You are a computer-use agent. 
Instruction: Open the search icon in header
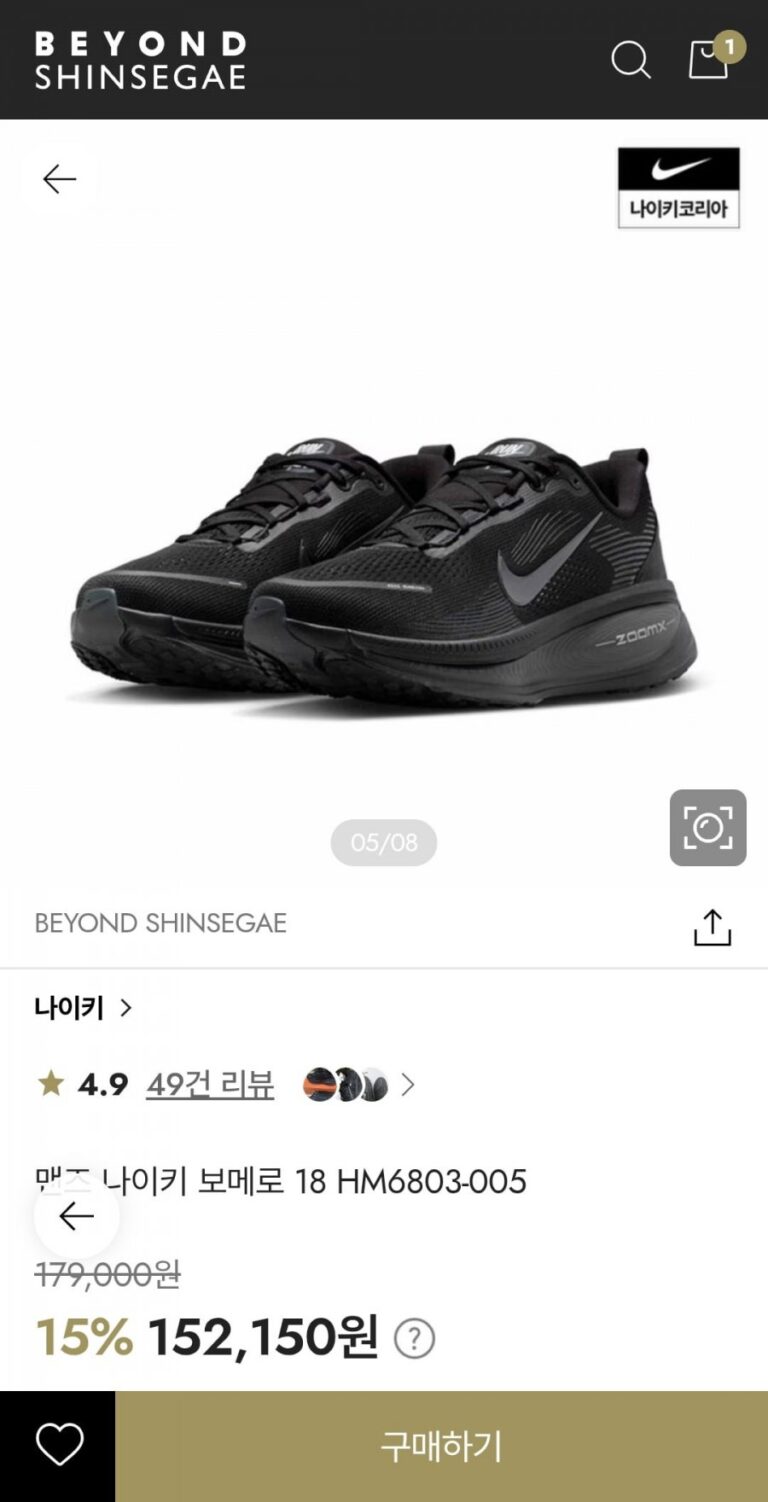pos(631,60)
